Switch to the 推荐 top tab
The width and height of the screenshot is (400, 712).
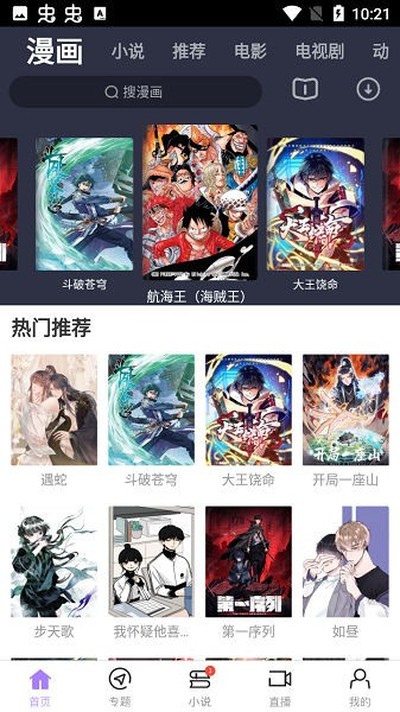(x=189, y=52)
